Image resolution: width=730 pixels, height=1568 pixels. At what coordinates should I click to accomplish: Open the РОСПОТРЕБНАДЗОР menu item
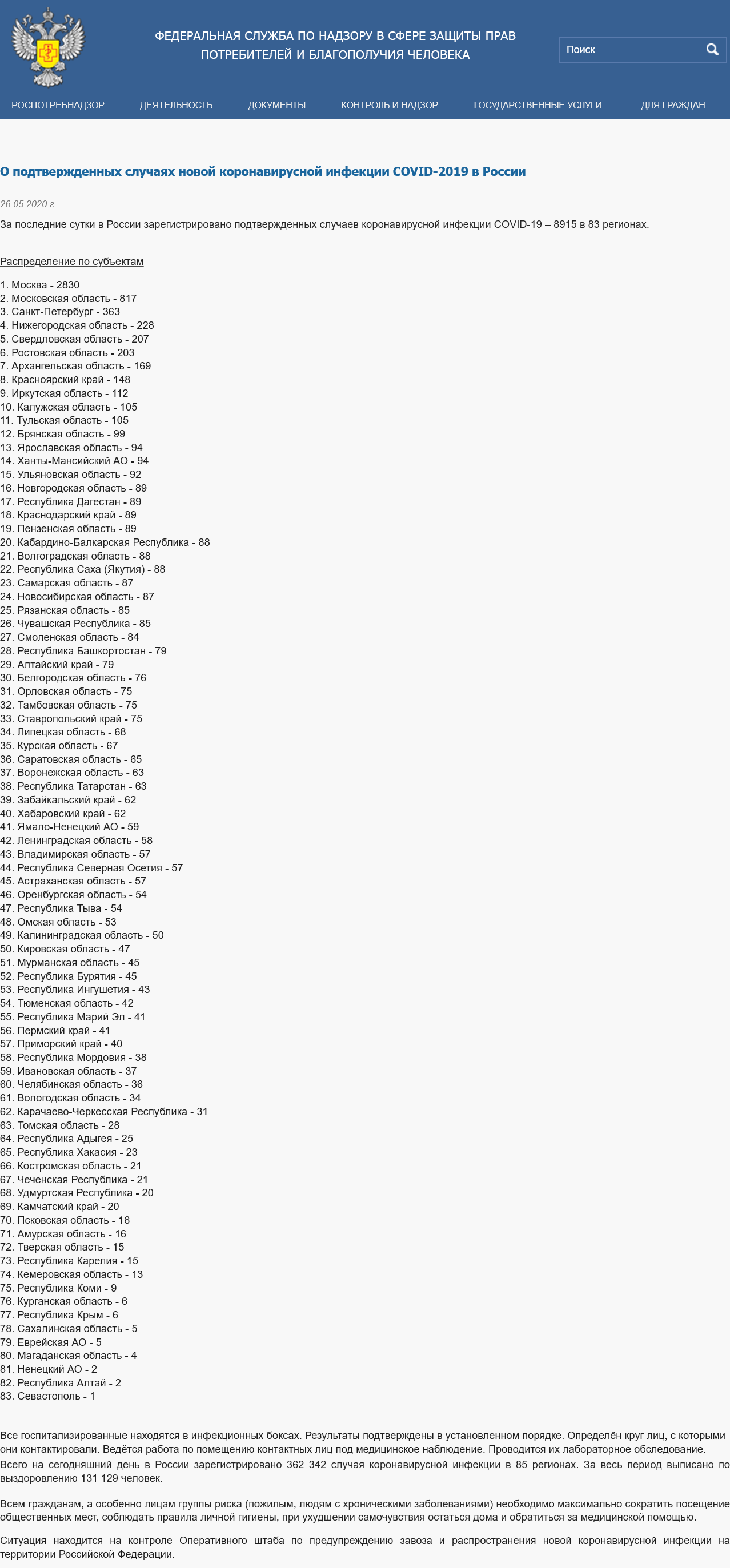coord(58,105)
